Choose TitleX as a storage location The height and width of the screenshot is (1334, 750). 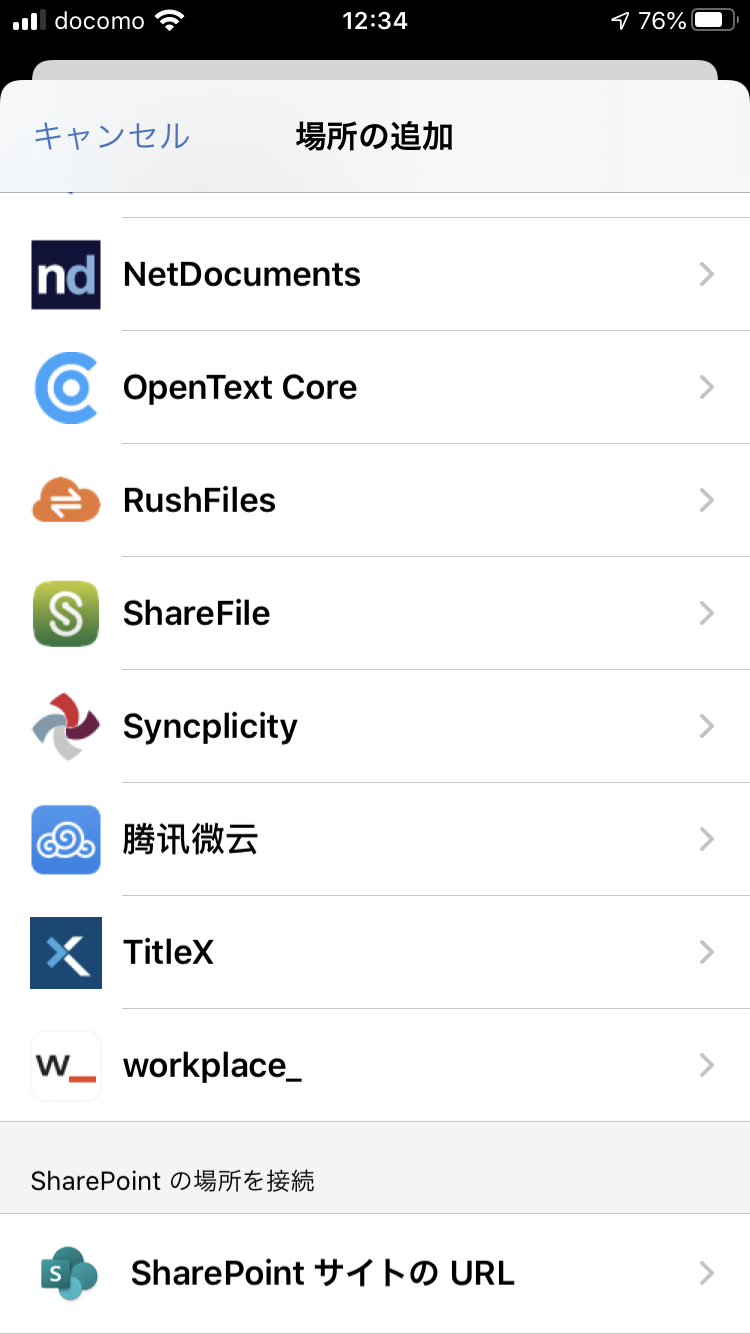(x=375, y=952)
